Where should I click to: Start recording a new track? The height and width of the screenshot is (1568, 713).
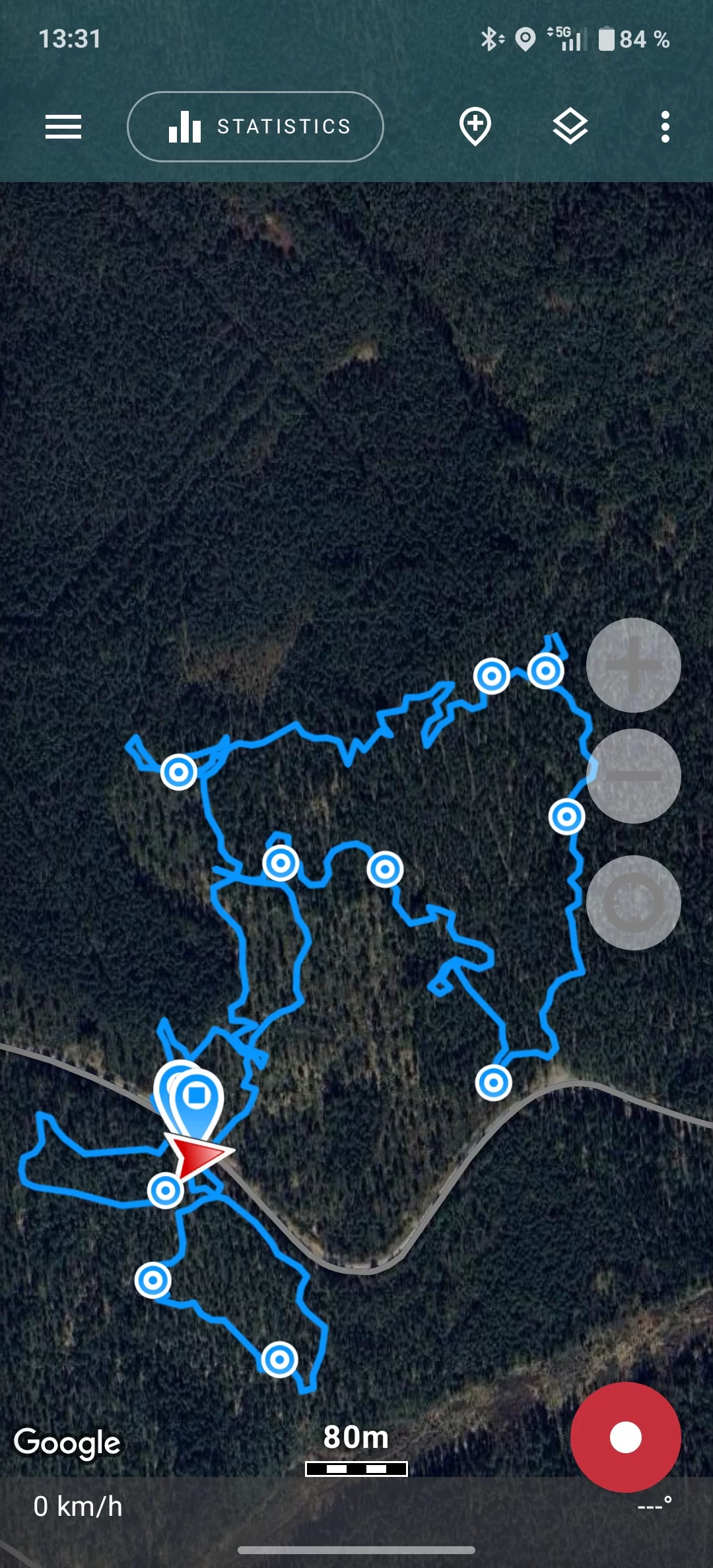pos(625,1437)
